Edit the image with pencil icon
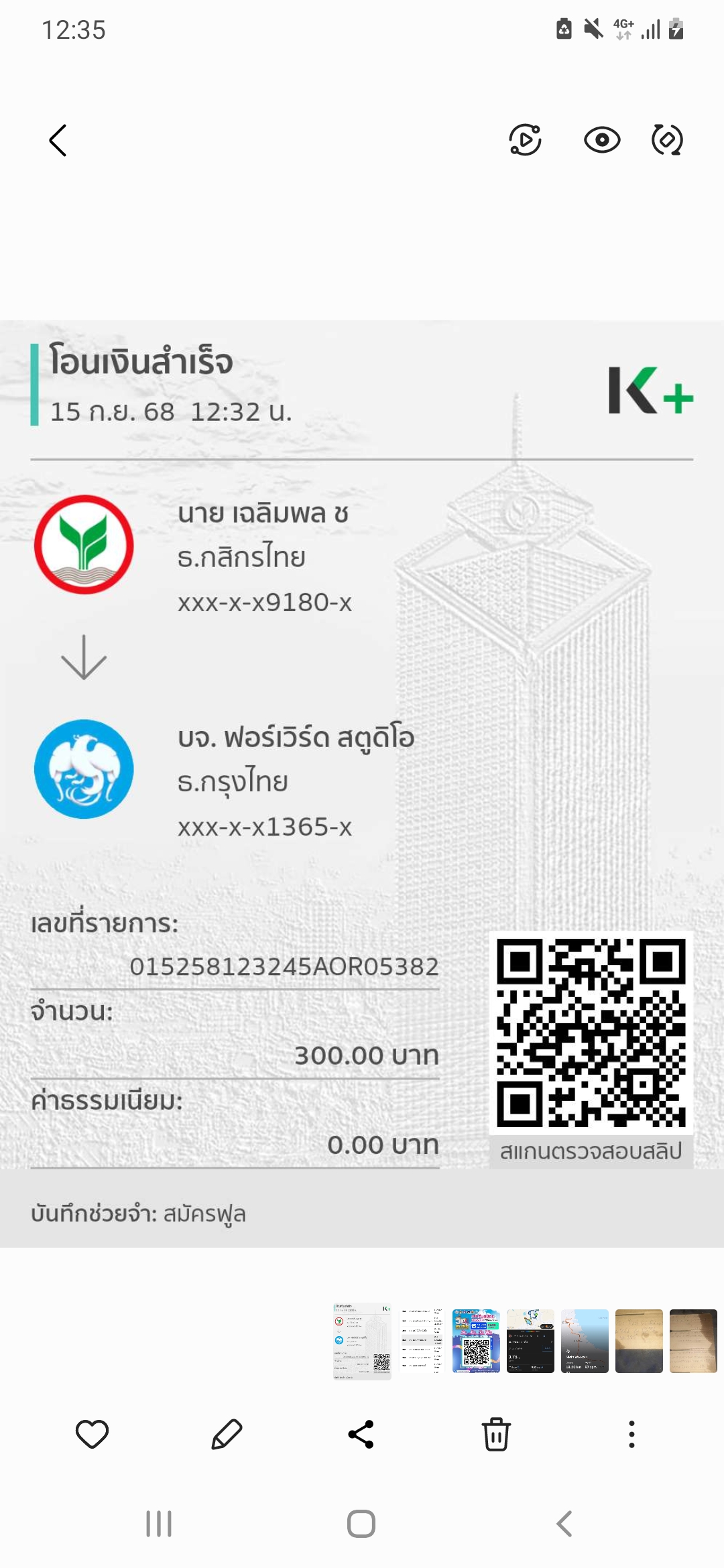Screen dimensions: 724x1568 (x=227, y=1435)
